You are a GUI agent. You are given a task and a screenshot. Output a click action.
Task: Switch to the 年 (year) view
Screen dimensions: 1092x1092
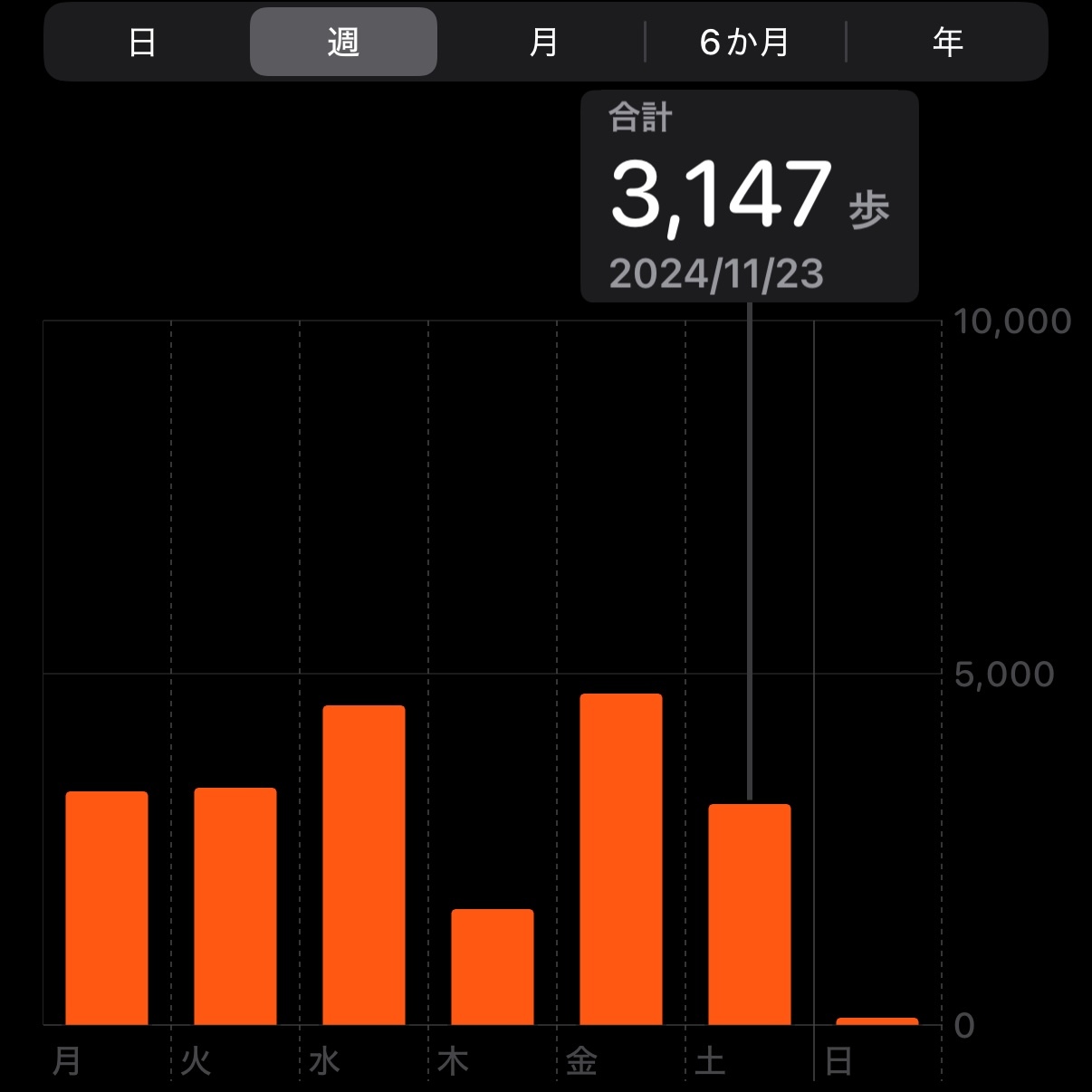click(x=947, y=43)
